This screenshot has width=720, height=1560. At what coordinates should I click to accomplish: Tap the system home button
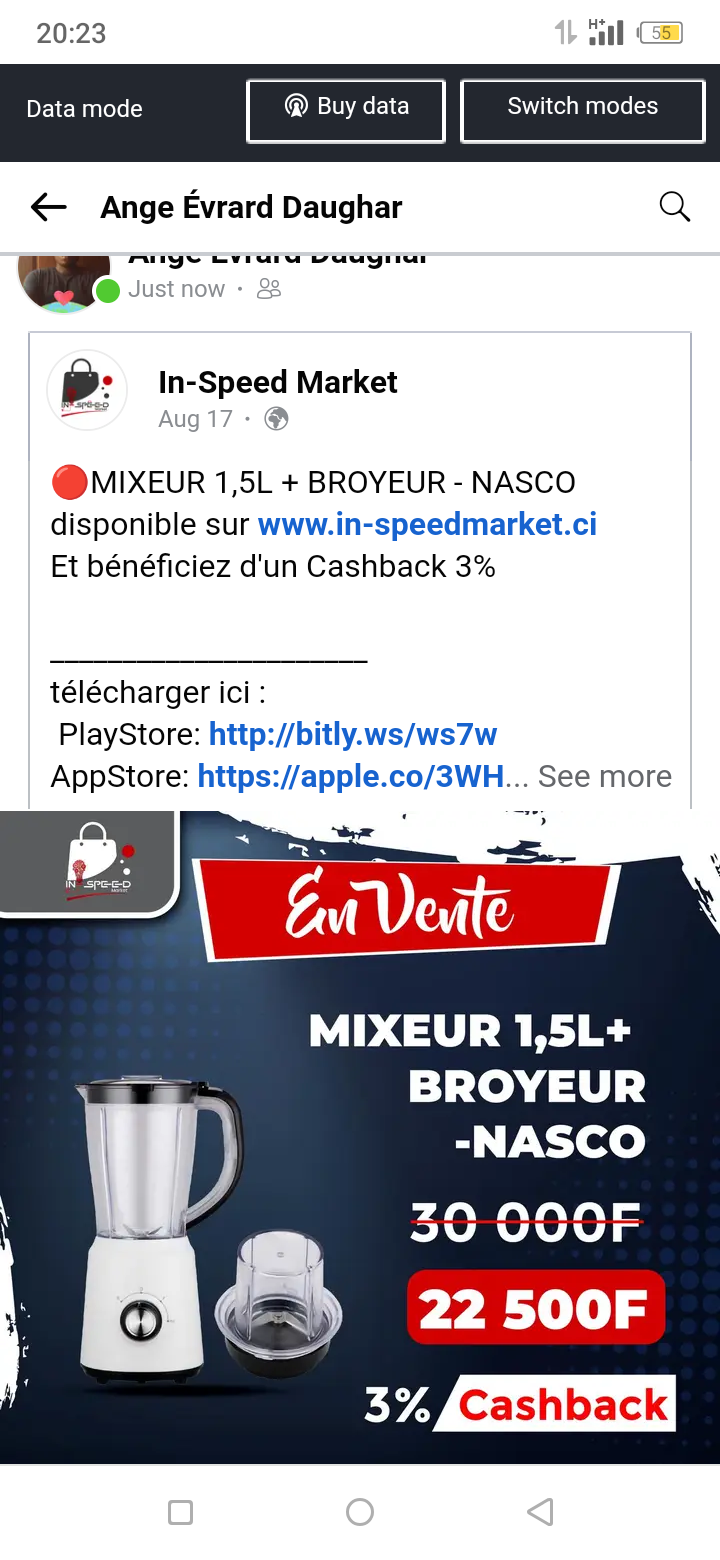[x=360, y=1512]
